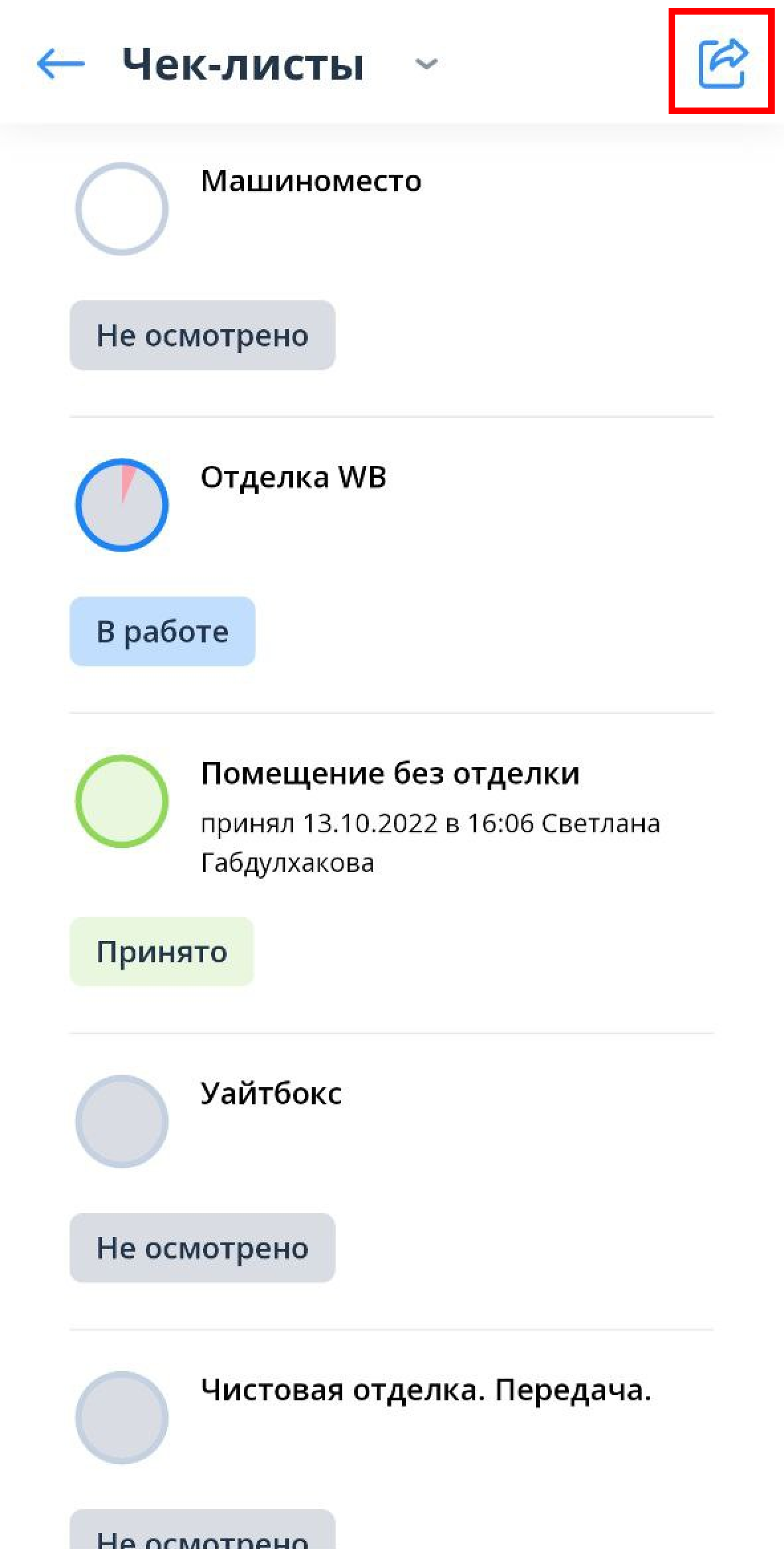784x1549 pixels.
Task: Go back using the arrow
Action: click(x=60, y=64)
